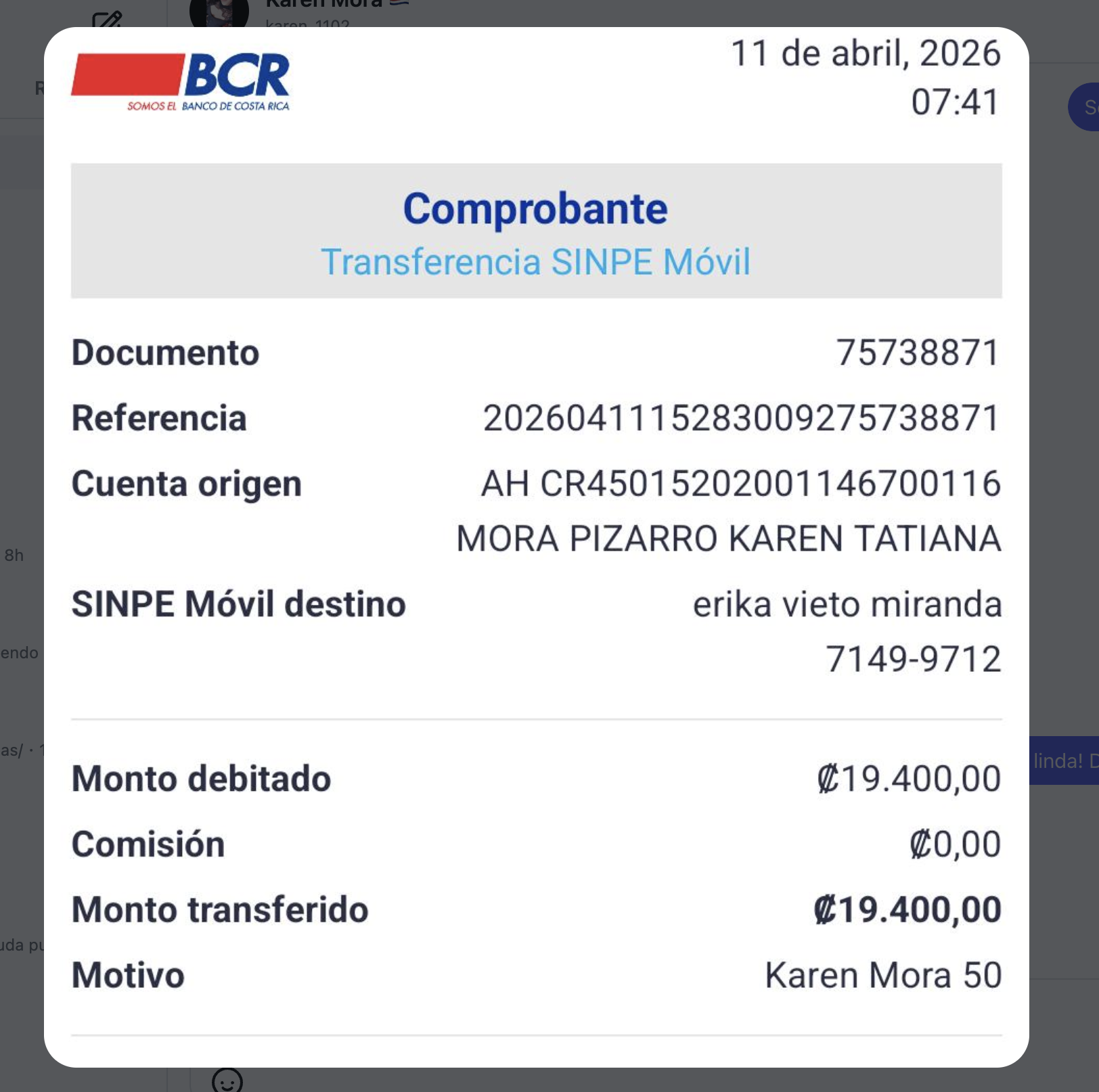Image resolution: width=1099 pixels, height=1092 pixels.
Task: Compose a new message
Action: 107,19
